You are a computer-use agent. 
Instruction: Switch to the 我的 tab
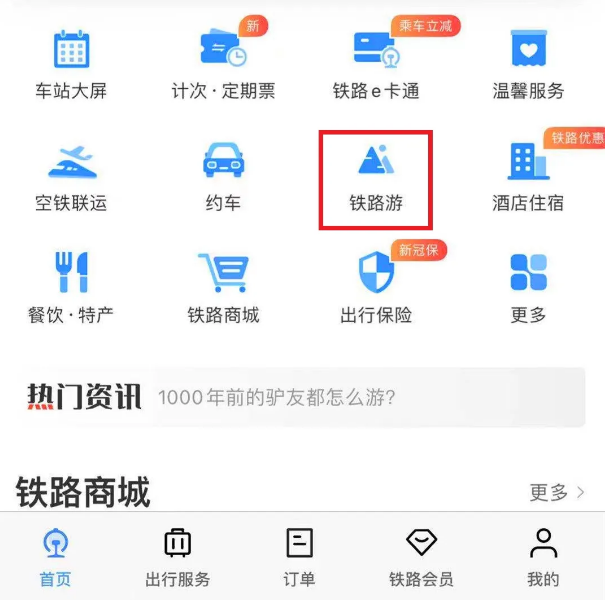[543, 558]
